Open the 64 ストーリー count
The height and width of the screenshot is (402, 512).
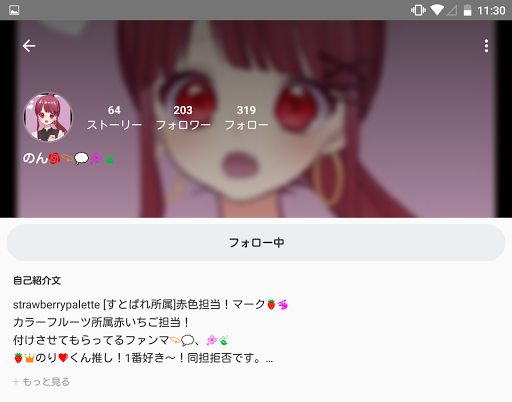pyautogui.click(x=114, y=118)
